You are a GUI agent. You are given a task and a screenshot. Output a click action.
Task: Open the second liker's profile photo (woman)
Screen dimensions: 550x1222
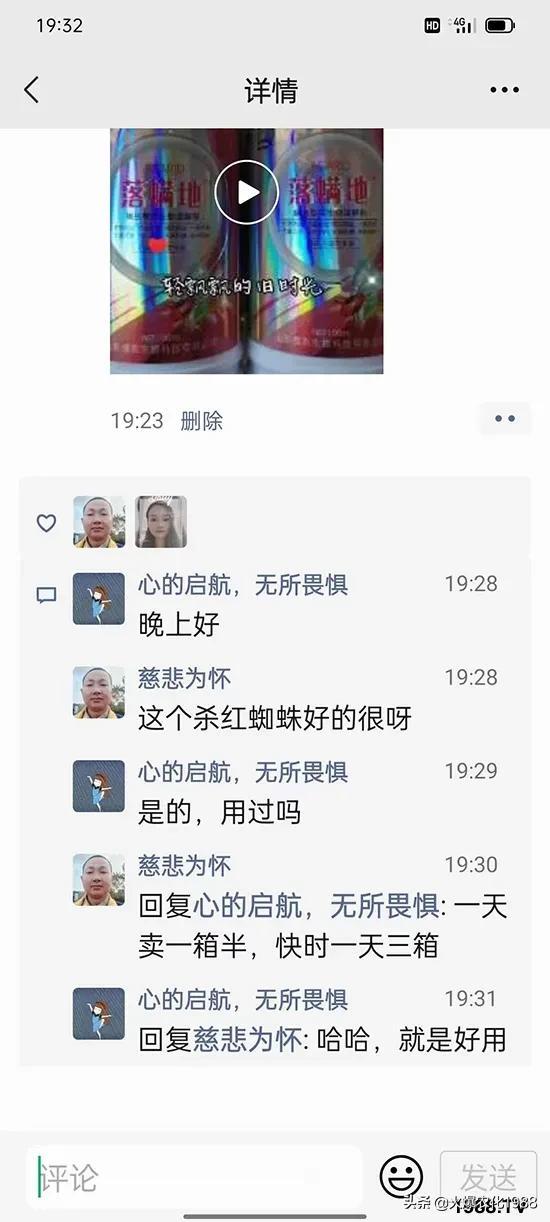click(x=161, y=522)
